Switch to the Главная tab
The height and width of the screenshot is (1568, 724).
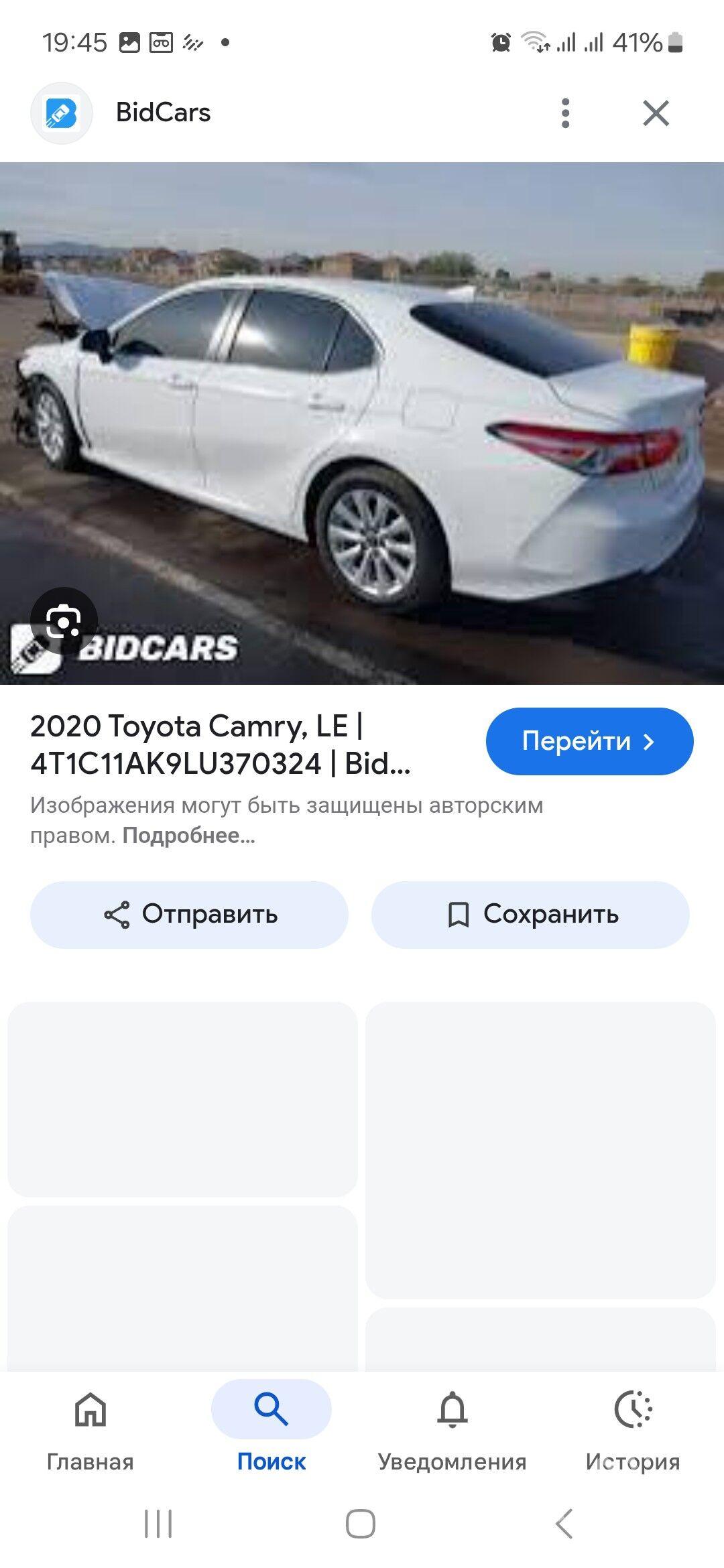[x=90, y=1427]
